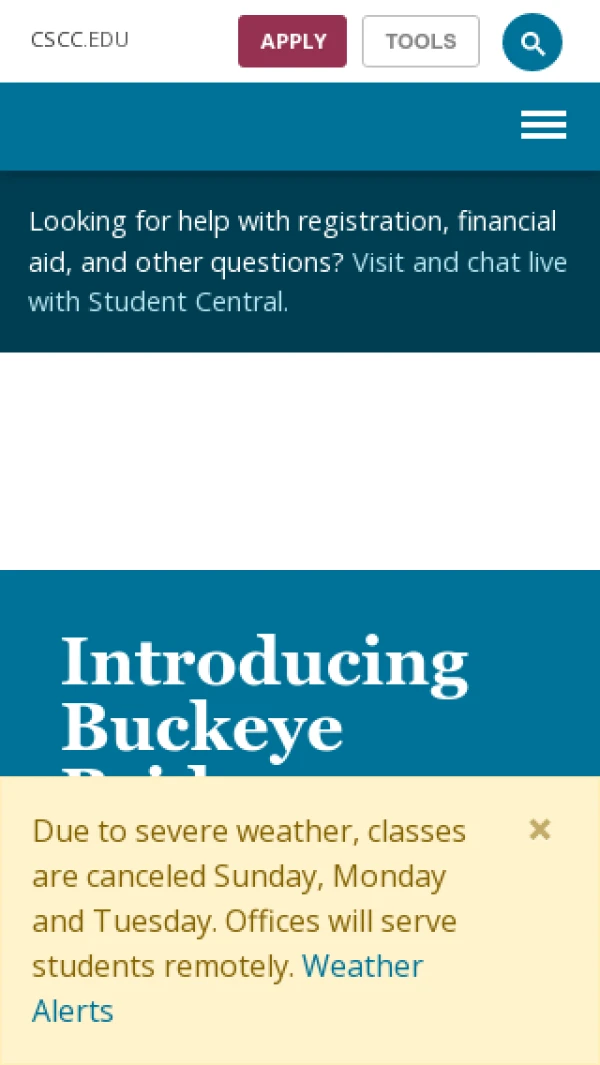Tap the APPLY button
The height and width of the screenshot is (1065, 600).
(x=292, y=41)
